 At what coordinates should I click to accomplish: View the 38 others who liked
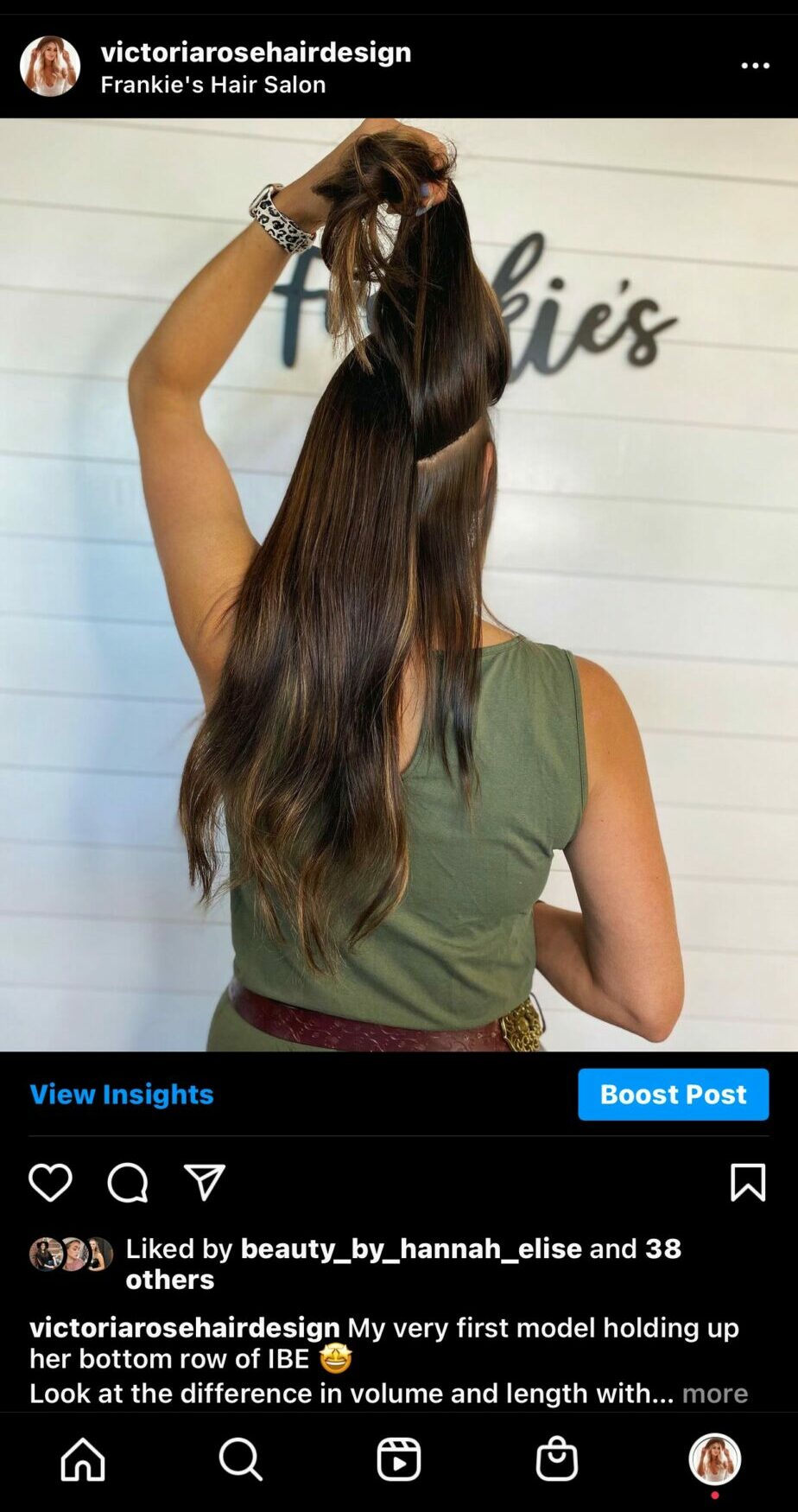[170, 1279]
